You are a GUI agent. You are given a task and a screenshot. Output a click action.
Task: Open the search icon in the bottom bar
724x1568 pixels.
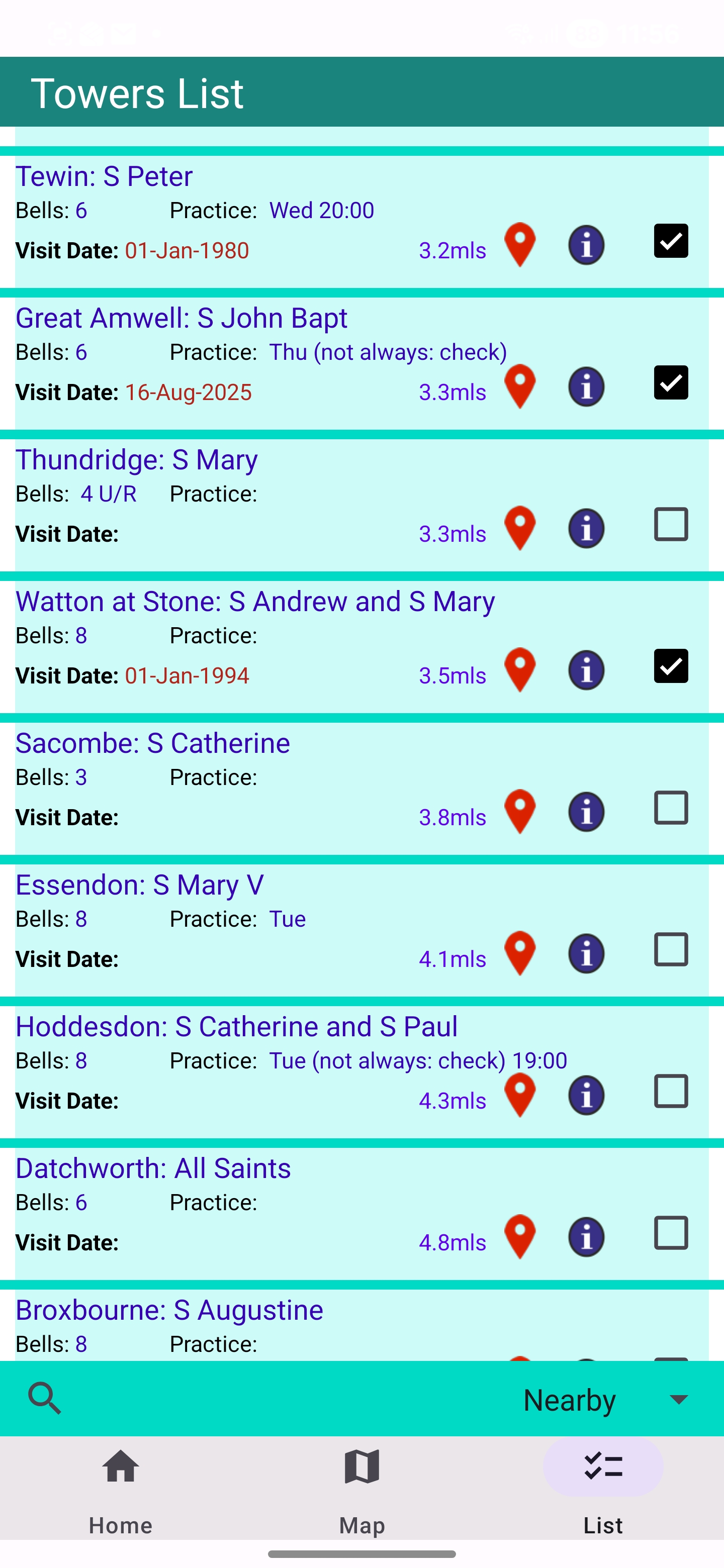coord(44,1398)
